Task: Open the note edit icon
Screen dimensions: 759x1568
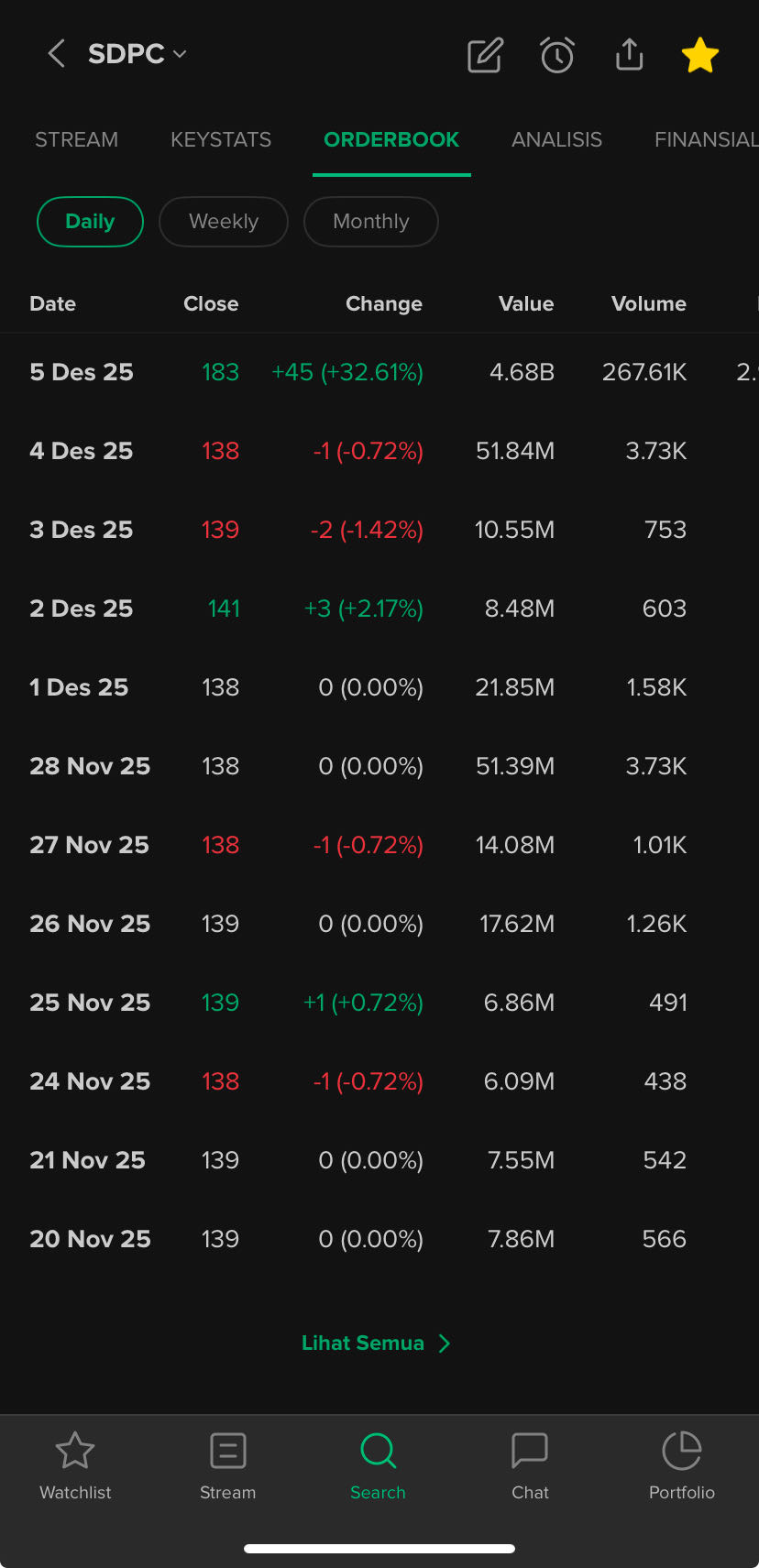Action: [485, 55]
